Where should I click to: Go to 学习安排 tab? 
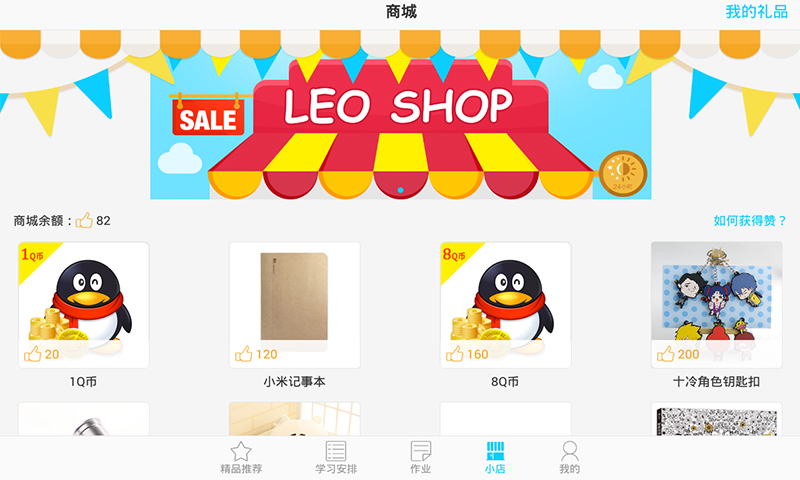click(336, 458)
